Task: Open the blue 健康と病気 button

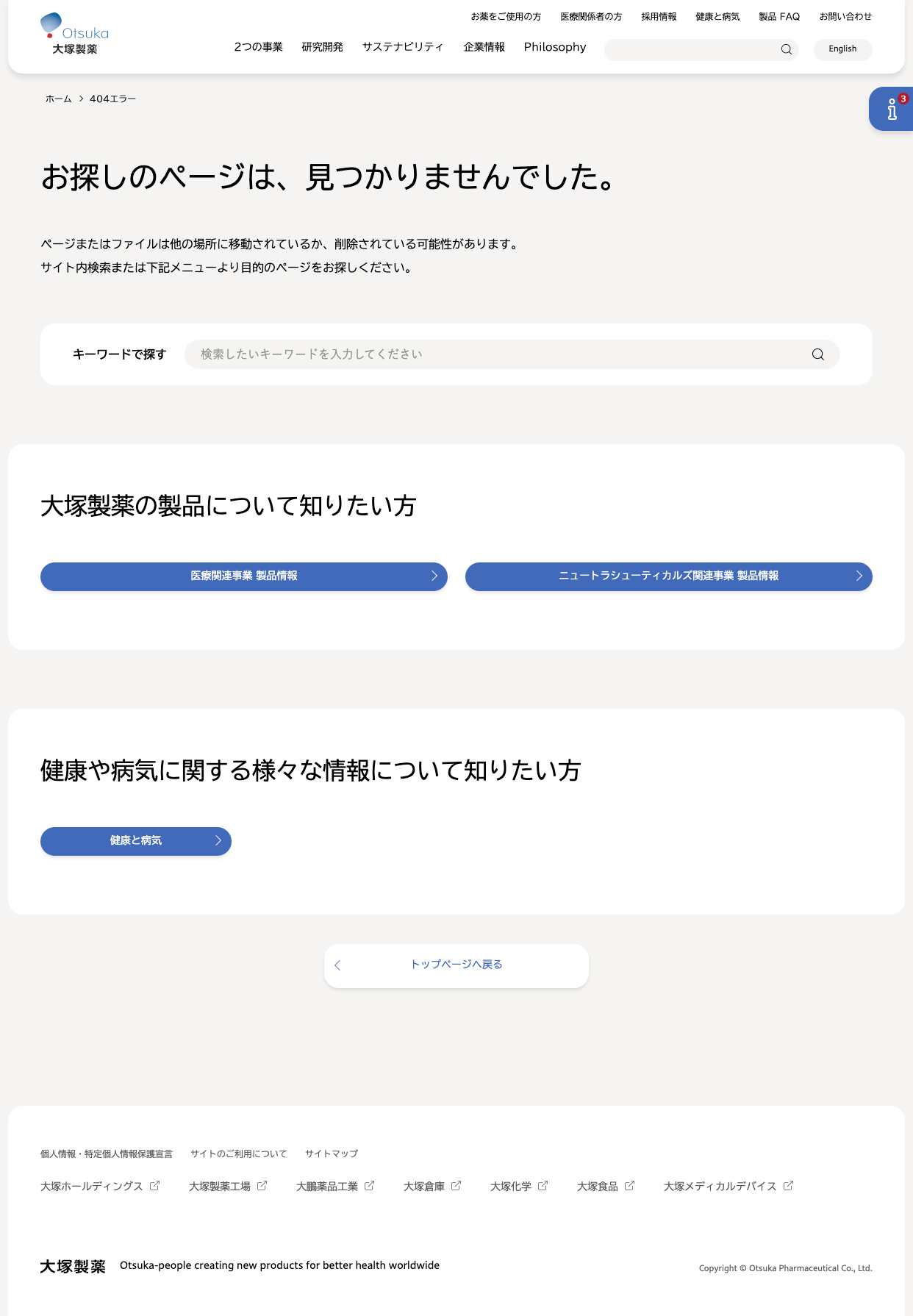Action: [136, 841]
